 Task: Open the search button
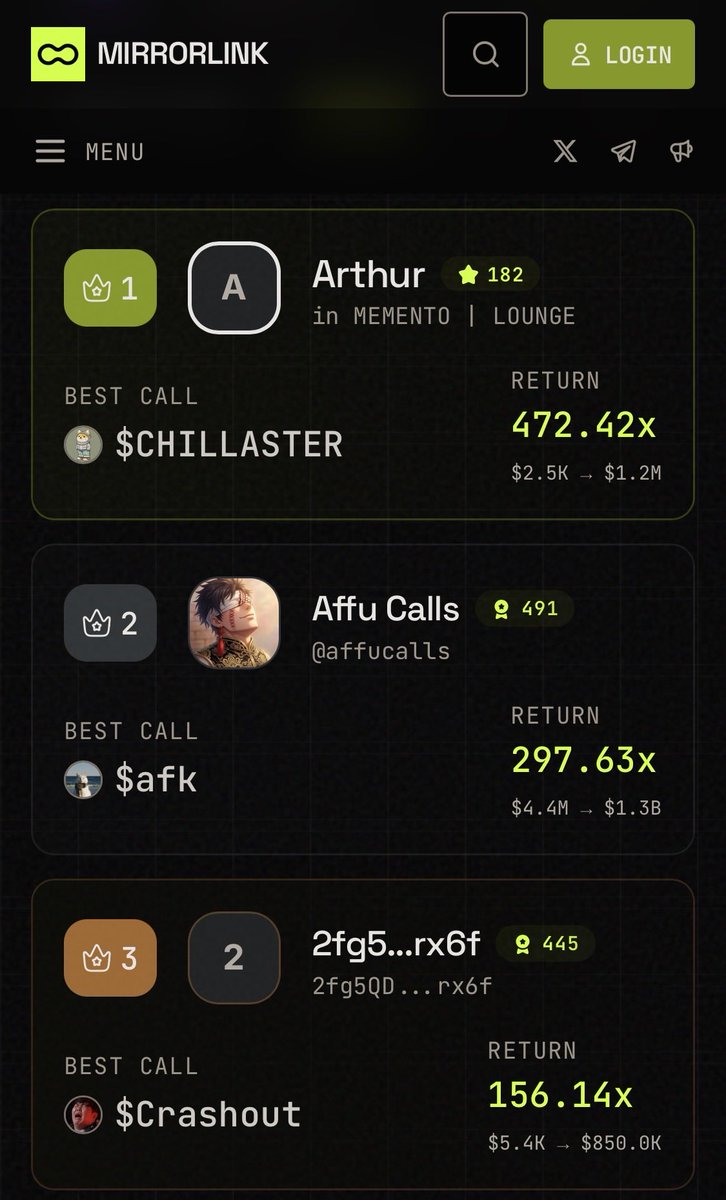tap(485, 54)
